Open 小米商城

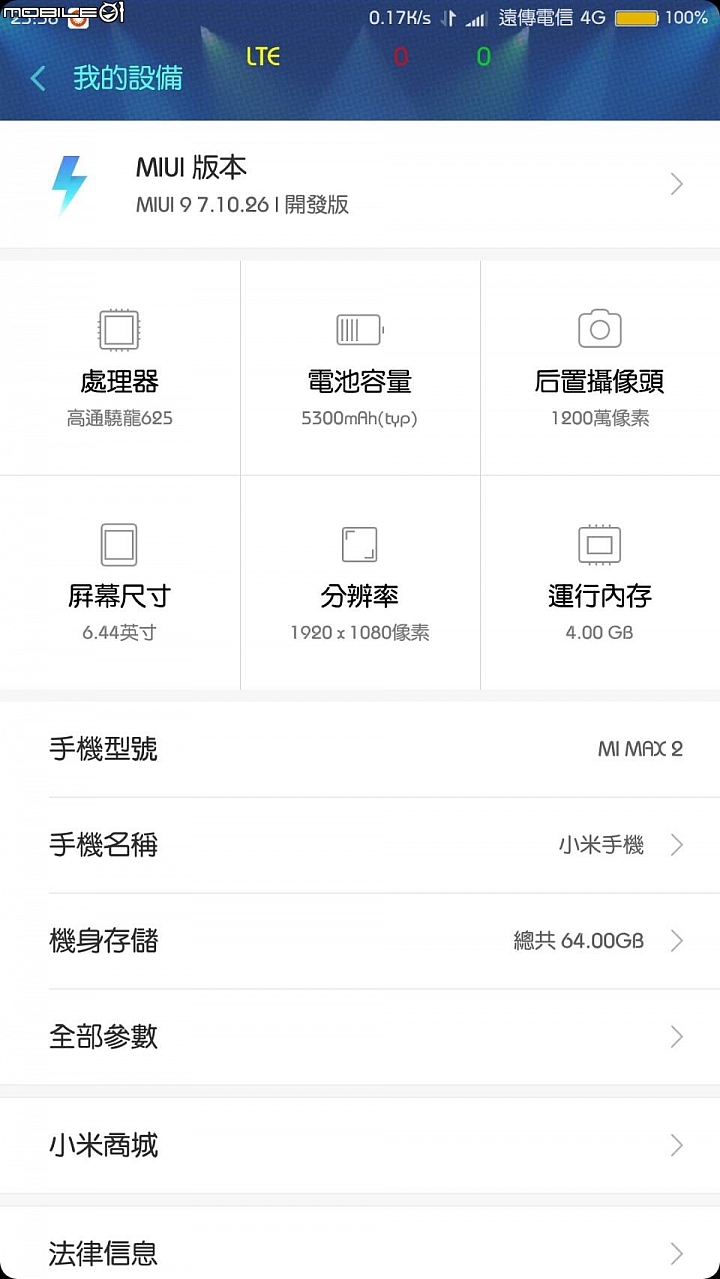click(360, 1145)
